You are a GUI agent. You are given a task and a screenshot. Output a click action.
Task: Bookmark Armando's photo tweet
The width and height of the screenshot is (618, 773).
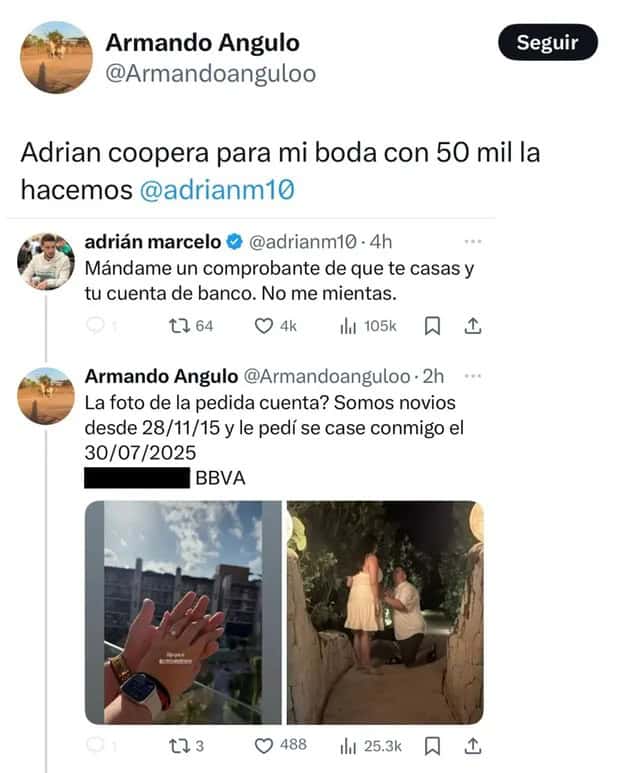[433, 745]
